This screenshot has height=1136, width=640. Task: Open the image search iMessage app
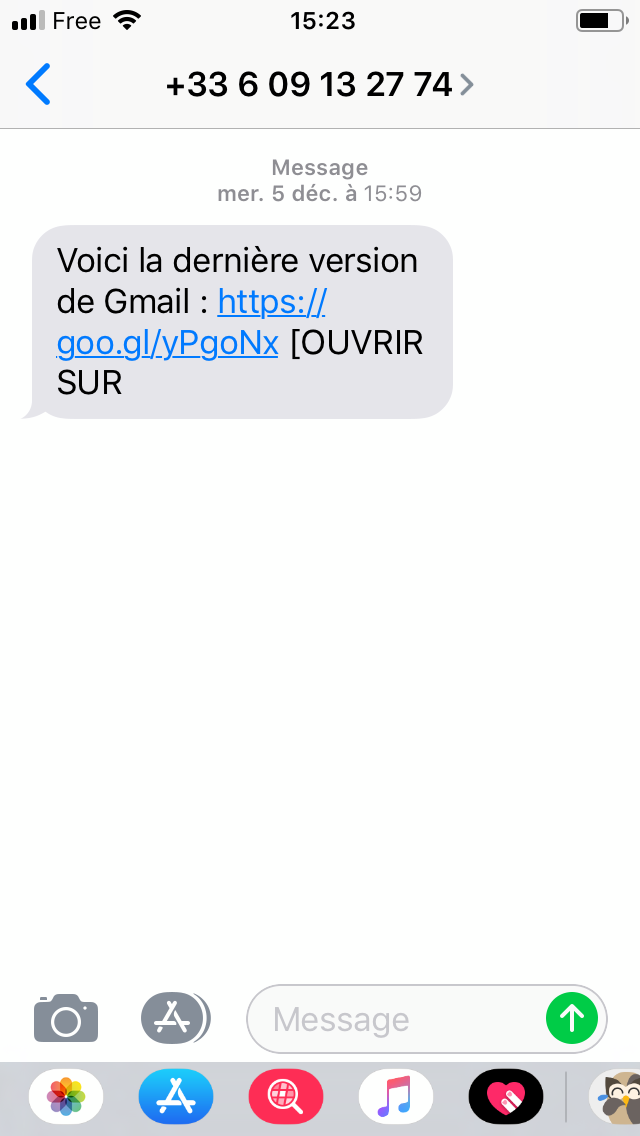pos(286,1098)
